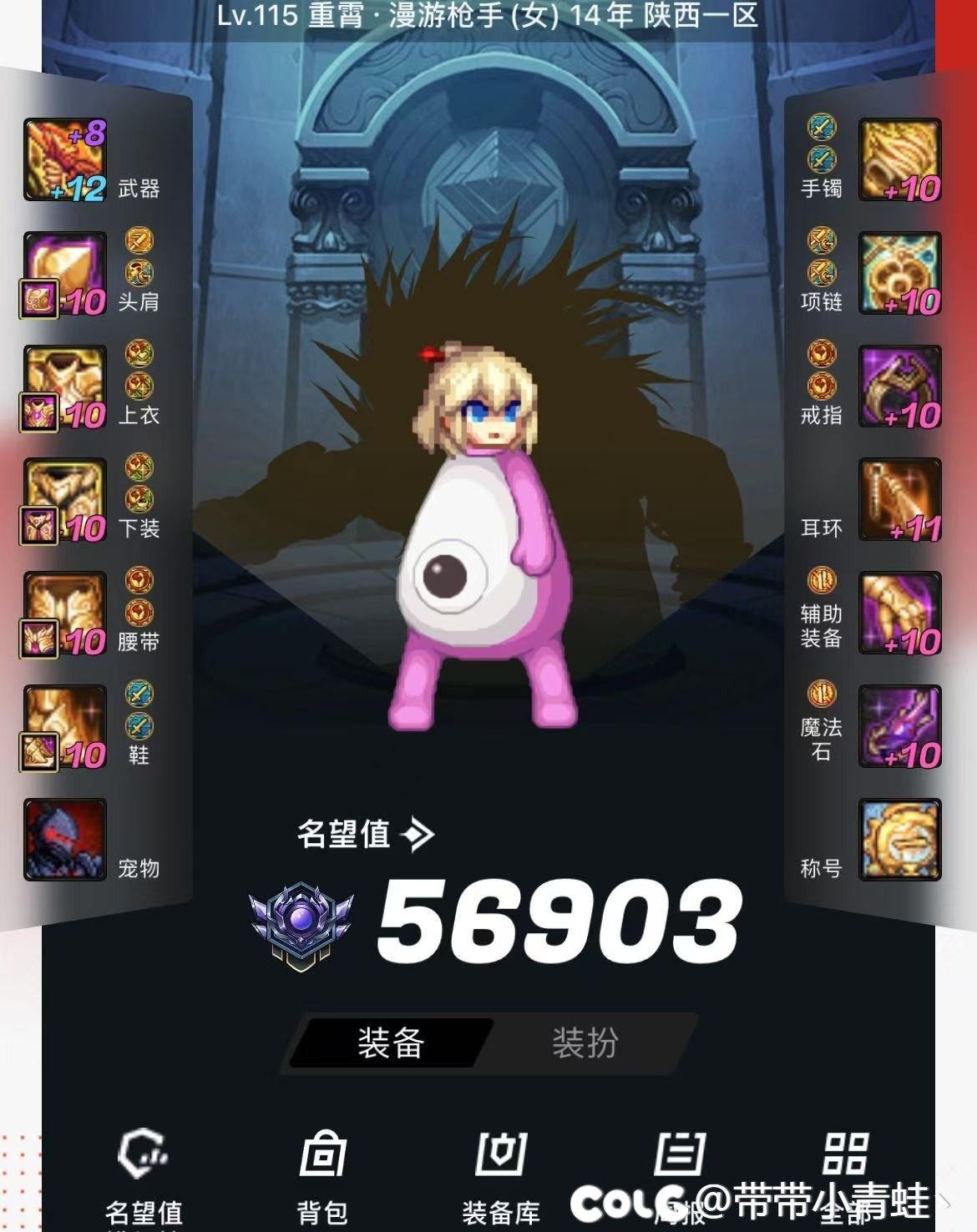The width and height of the screenshot is (977, 1232).
Task: Open the 武器 weapon slot
Action: coord(65,159)
